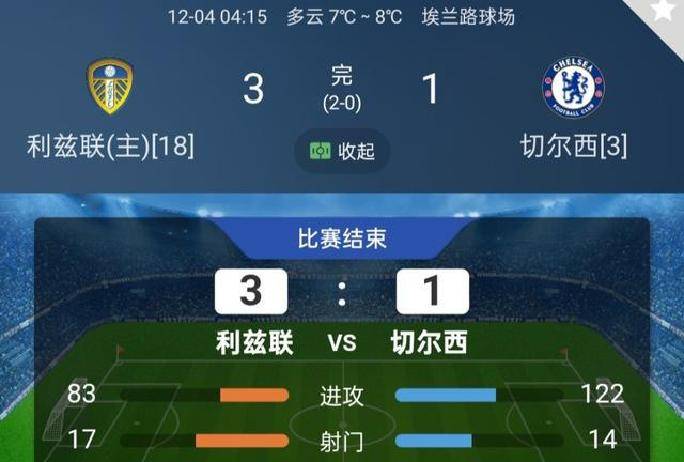Open the 切尔西 team page via its crest
The image size is (684, 462).
point(573,87)
